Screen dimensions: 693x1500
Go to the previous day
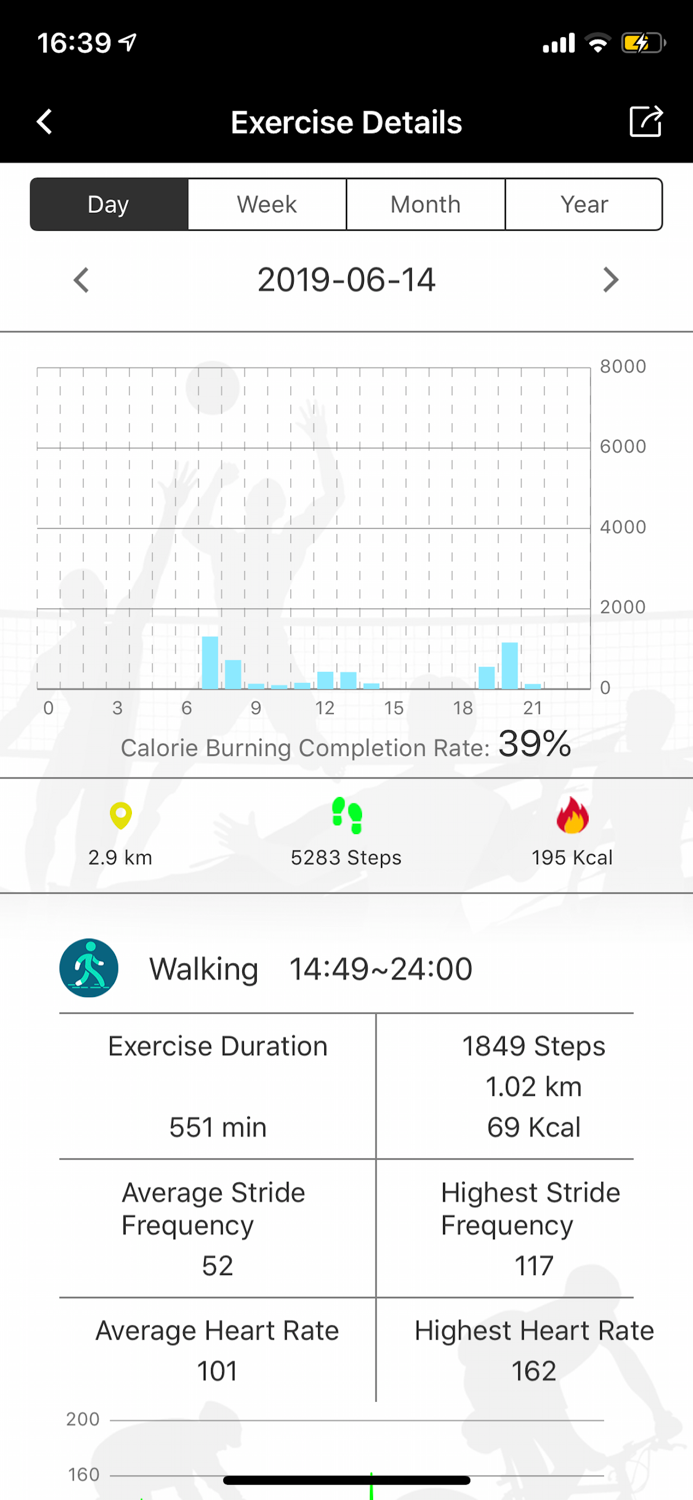[x=82, y=280]
